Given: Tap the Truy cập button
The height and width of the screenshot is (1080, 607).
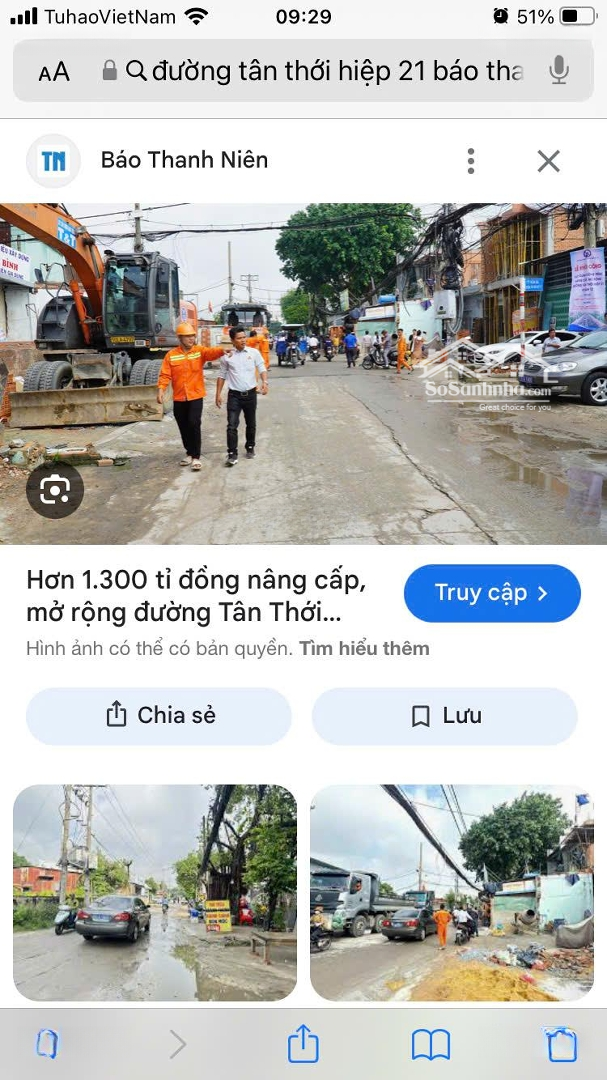Looking at the screenshot, I should tap(492, 593).
